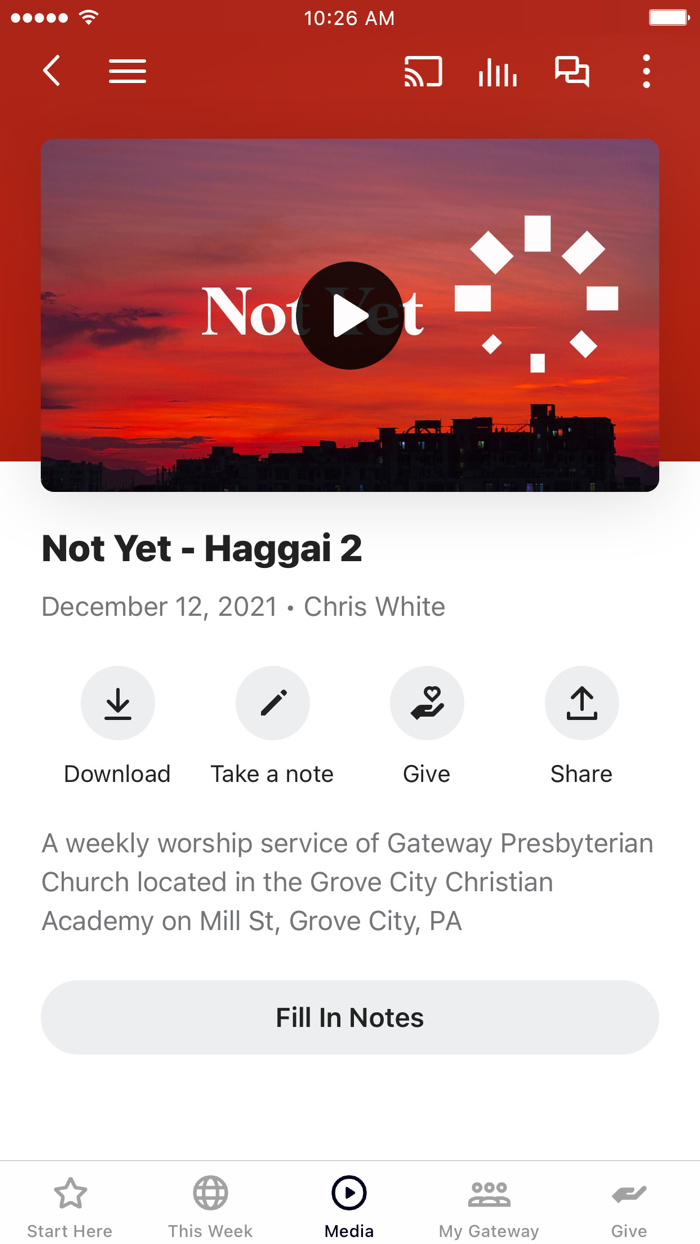This screenshot has height=1244, width=700.
Task: Share this sermon
Action: click(581, 704)
